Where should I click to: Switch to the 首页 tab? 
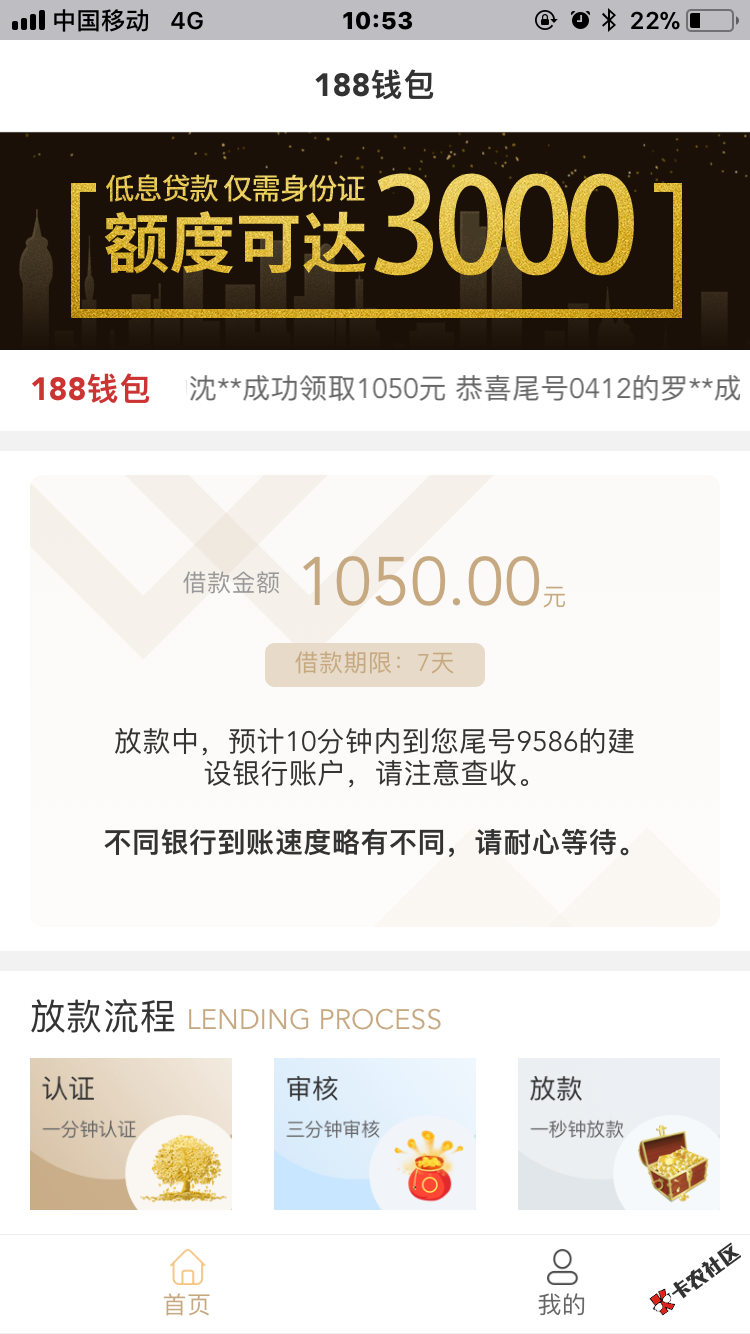point(187,1282)
